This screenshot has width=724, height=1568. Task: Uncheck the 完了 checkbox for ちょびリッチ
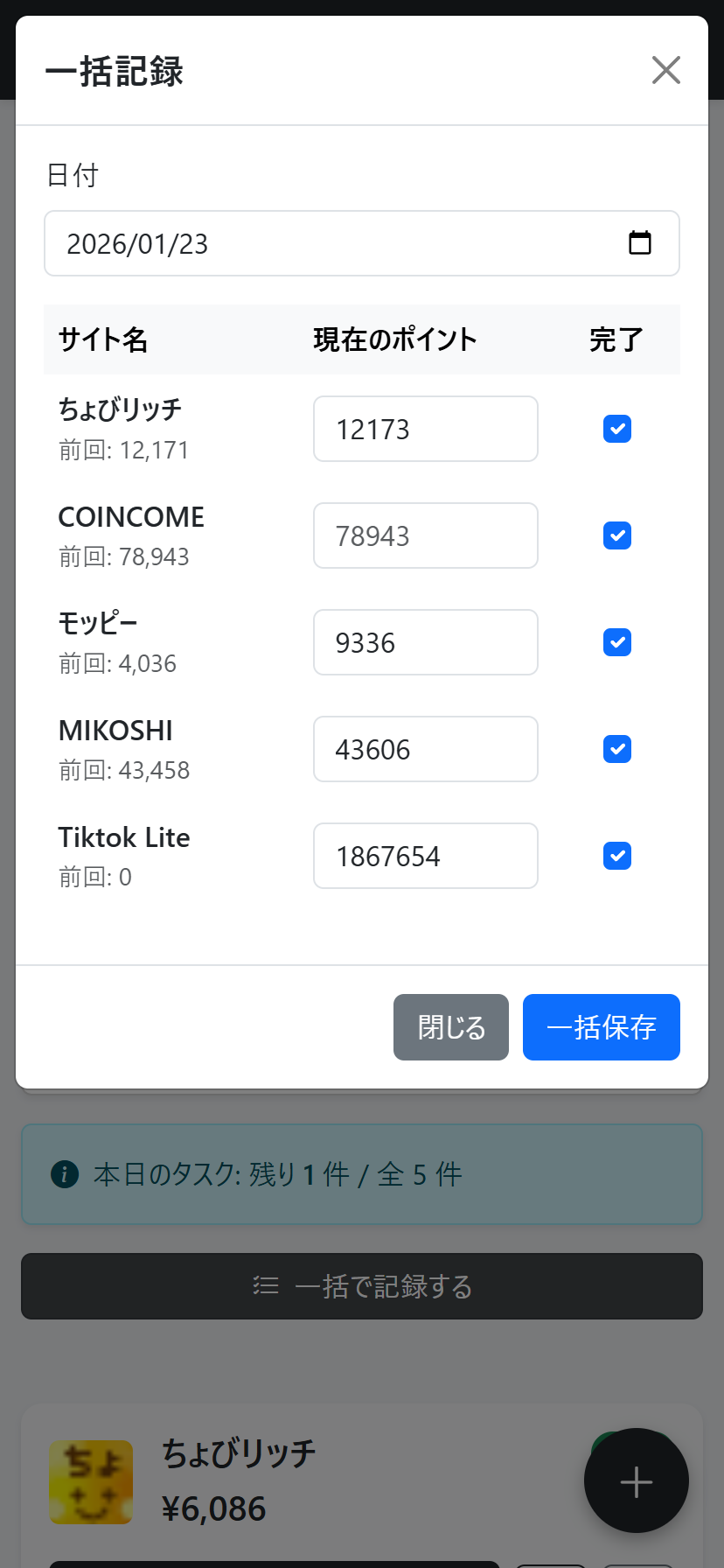[x=616, y=429]
